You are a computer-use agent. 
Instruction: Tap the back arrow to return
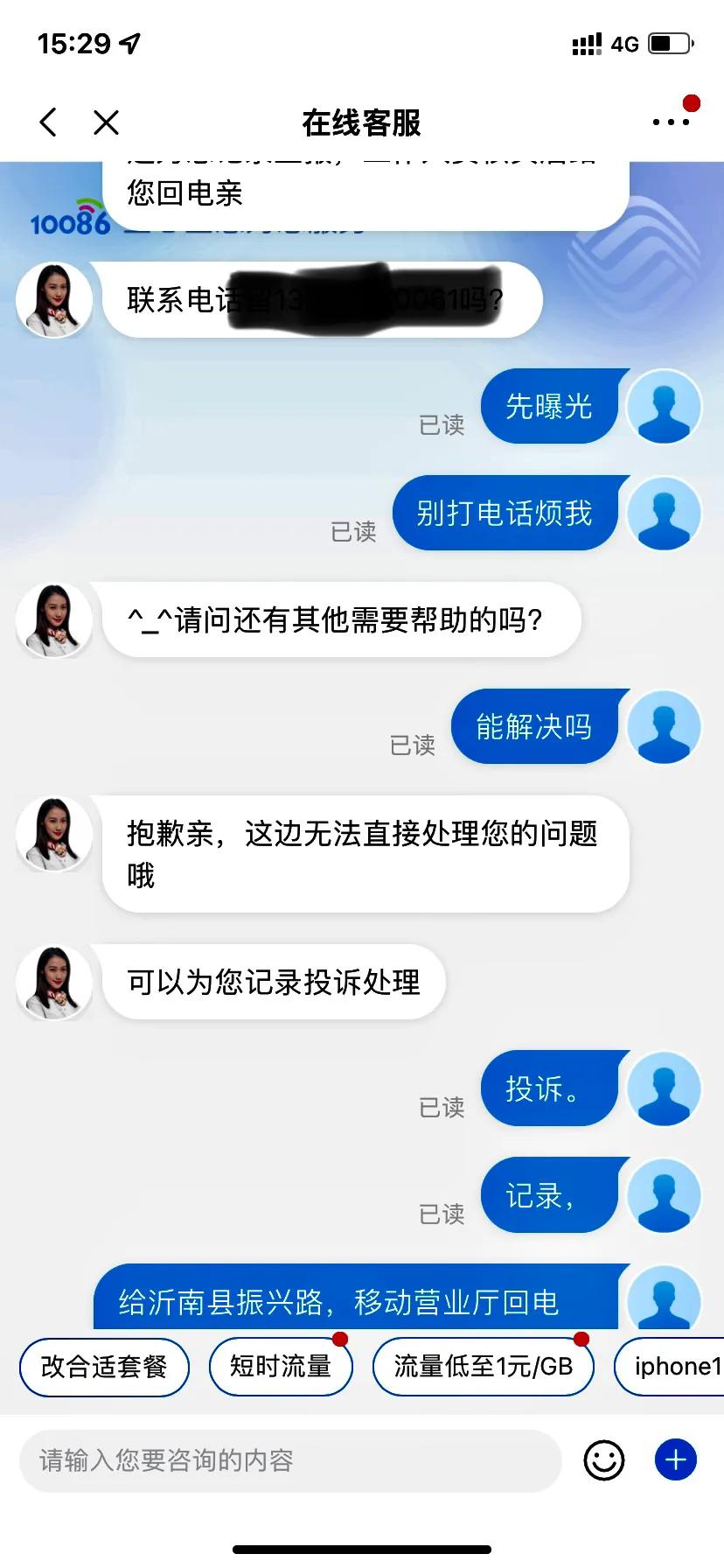pos(48,122)
